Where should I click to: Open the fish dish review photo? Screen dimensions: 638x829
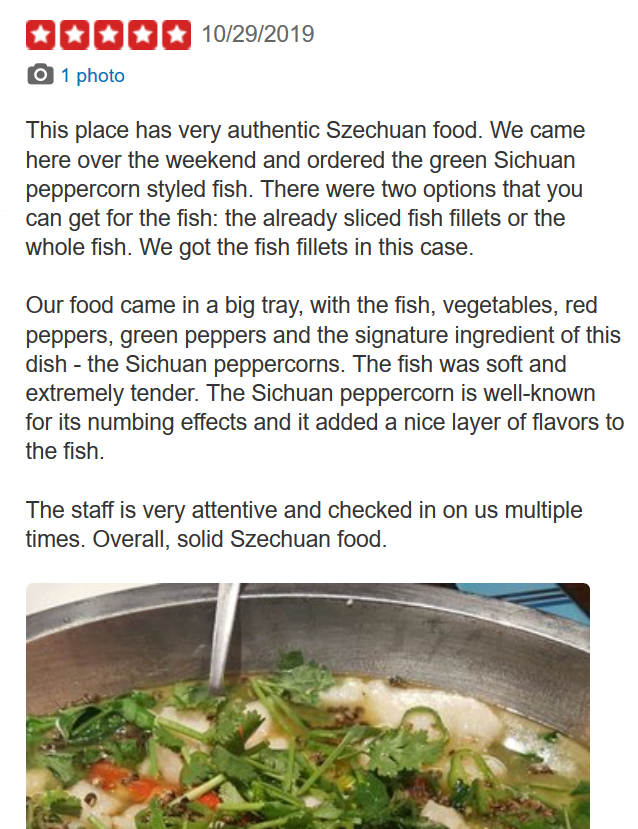click(x=307, y=706)
